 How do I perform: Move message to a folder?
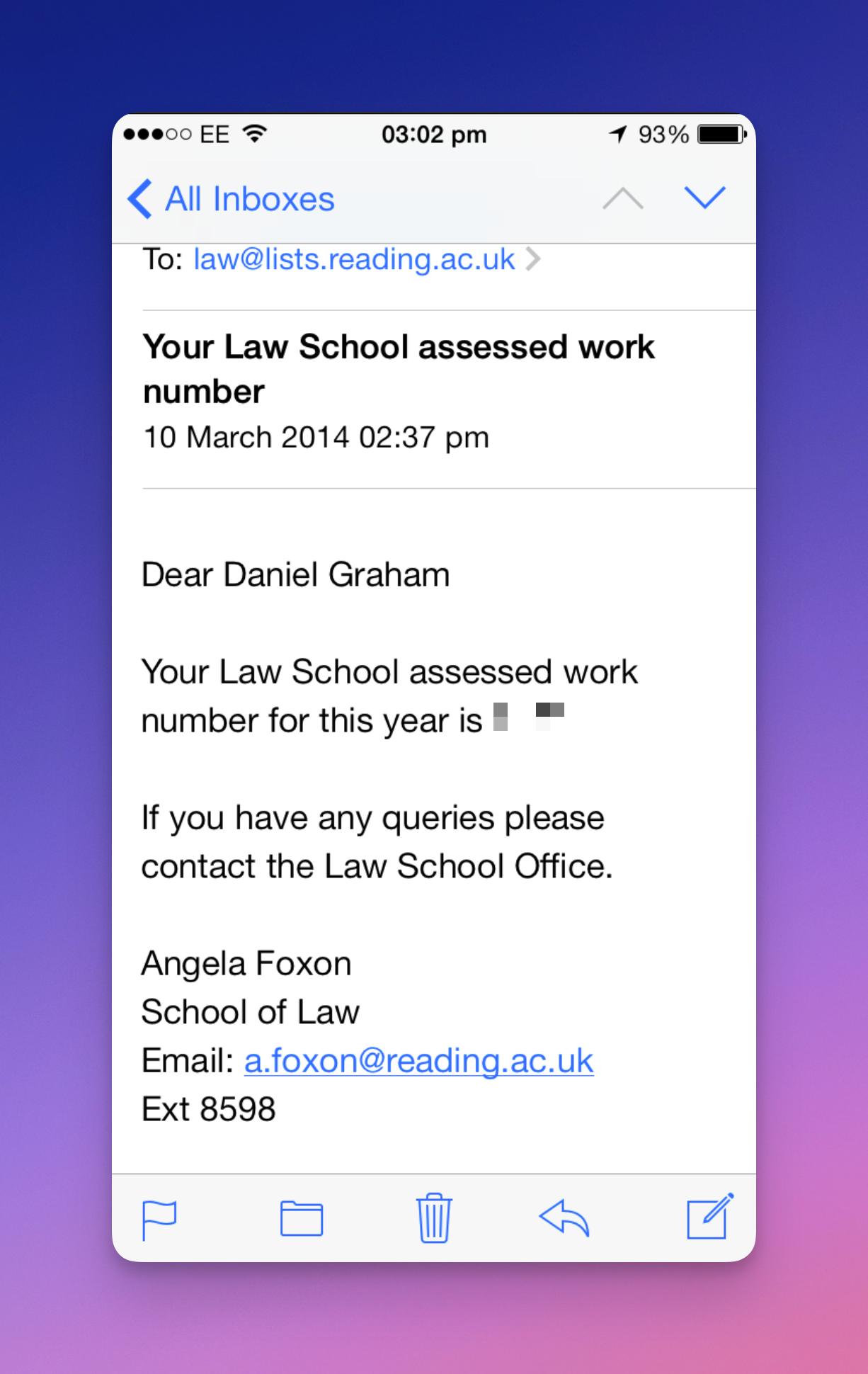tap(302, 1219)
